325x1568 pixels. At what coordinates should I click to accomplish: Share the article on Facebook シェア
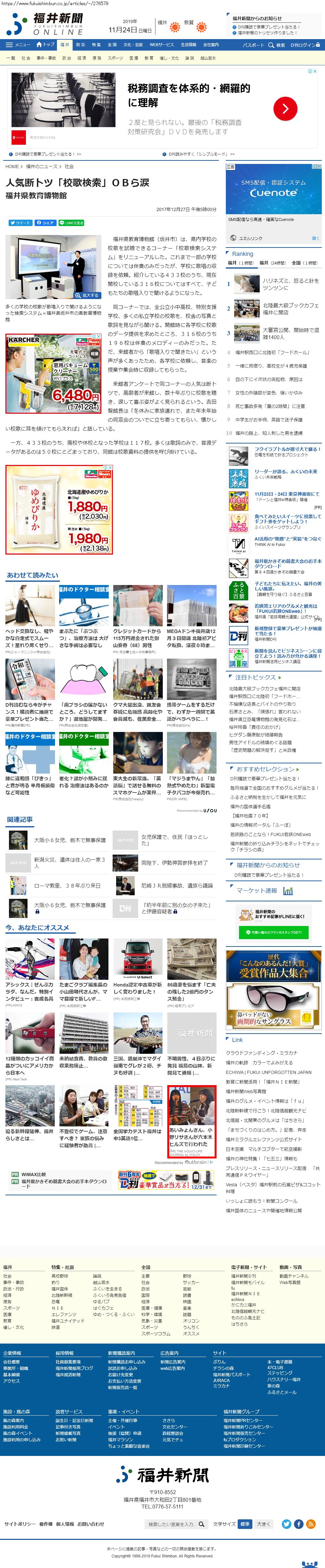[x=45, y=223]
